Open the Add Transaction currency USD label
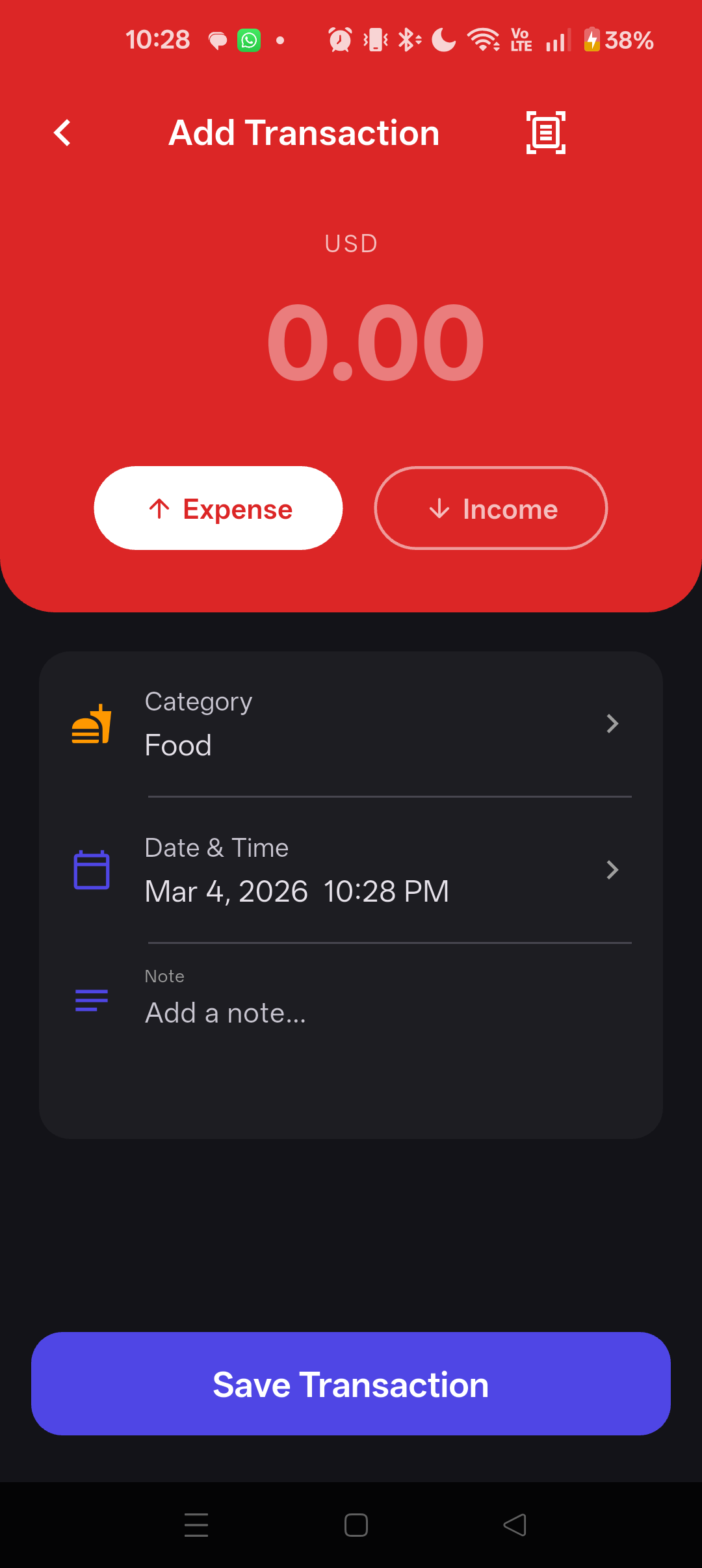702x1568 pixels. [x=350, y=242]
